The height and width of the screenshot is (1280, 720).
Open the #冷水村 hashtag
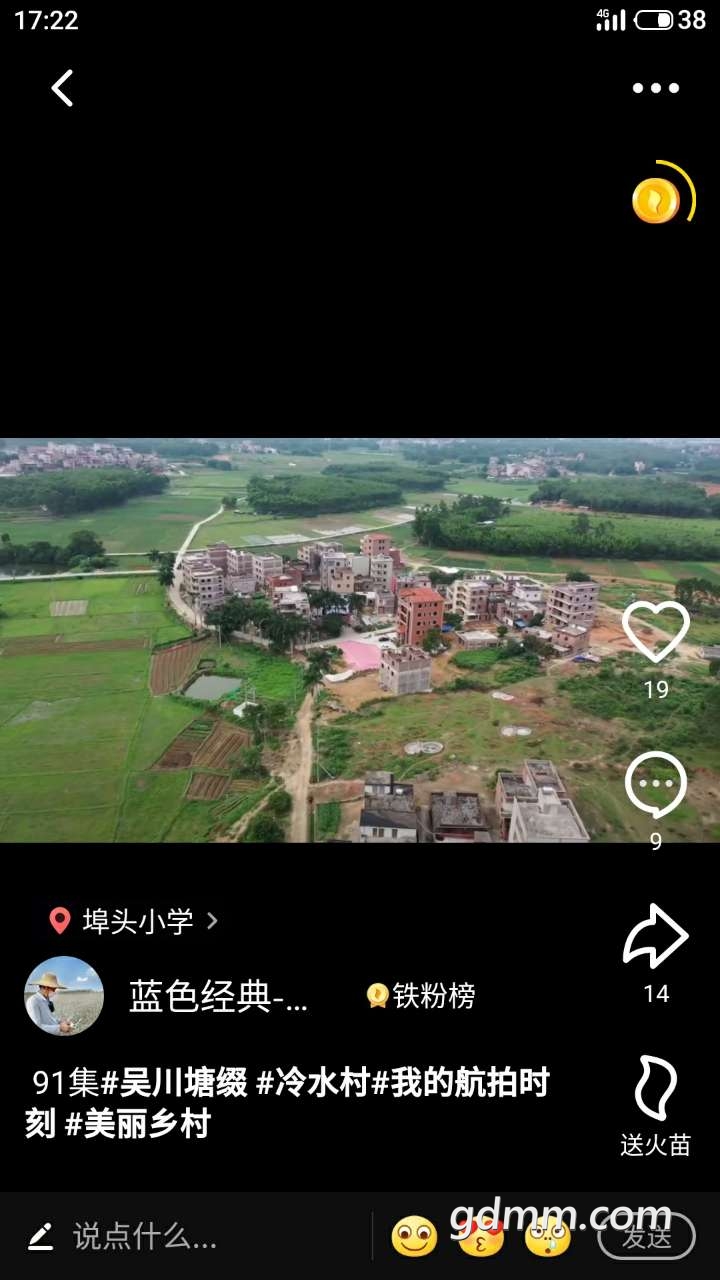313,1083
